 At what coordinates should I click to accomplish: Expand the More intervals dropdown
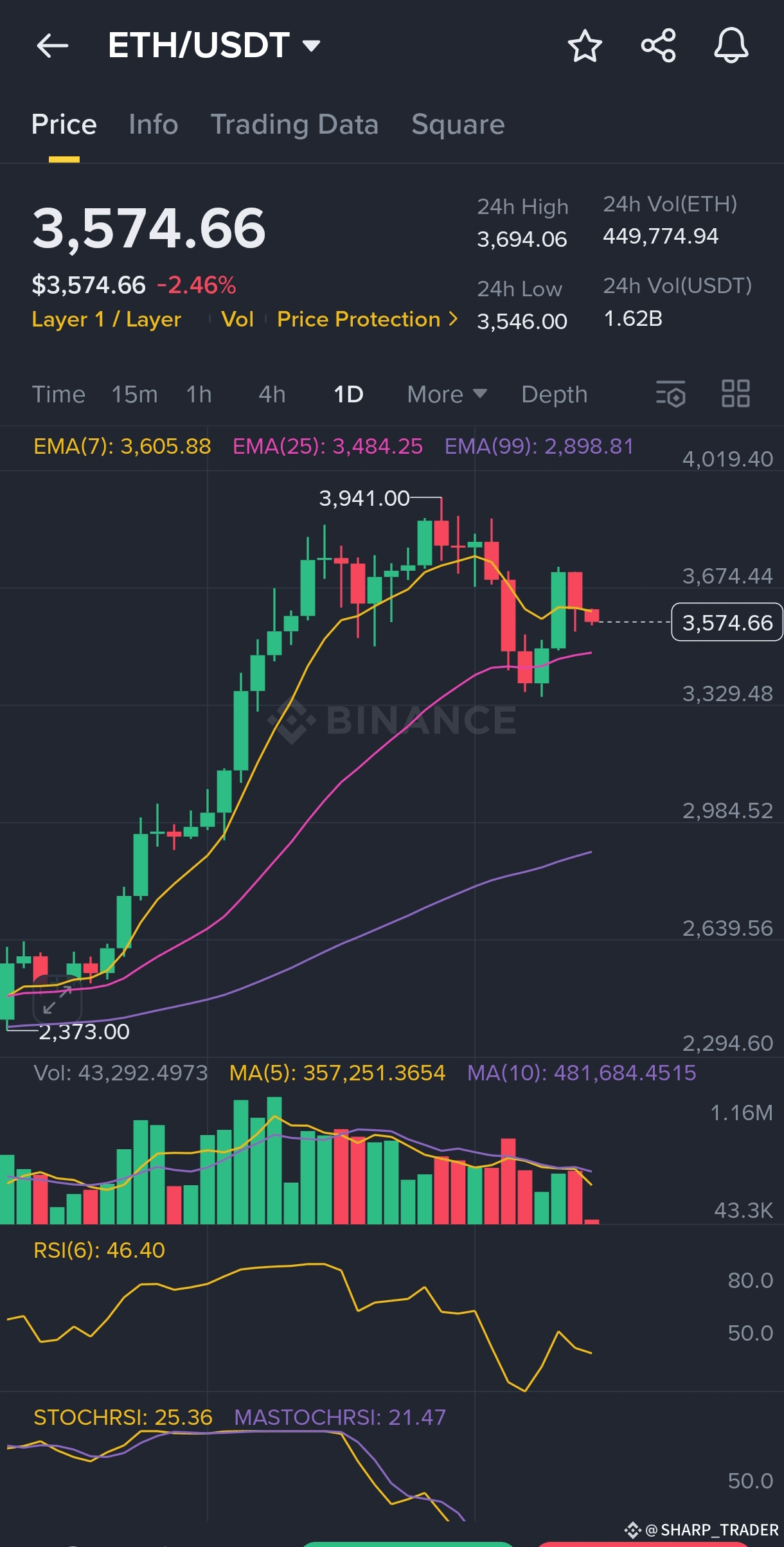(447, 395)
